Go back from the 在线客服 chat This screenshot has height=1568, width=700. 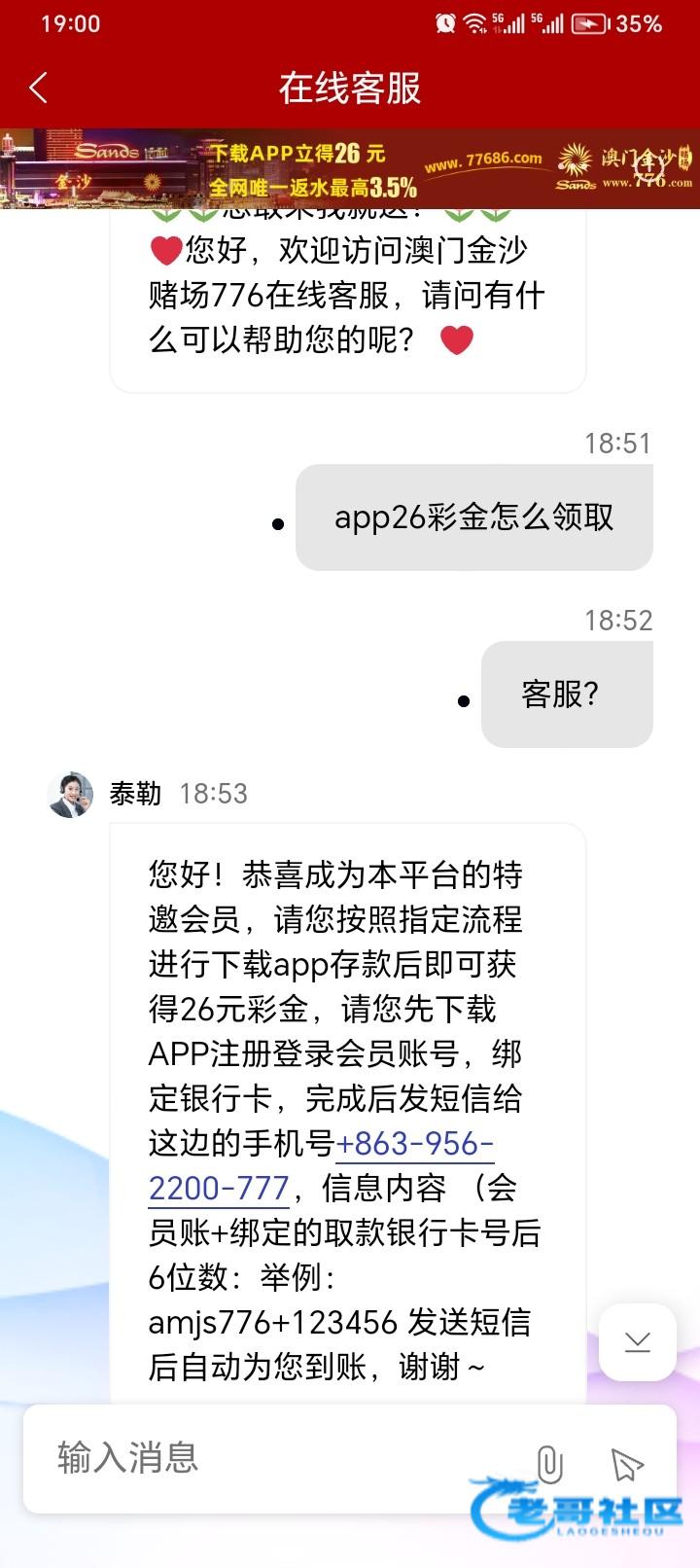point(39,89)
